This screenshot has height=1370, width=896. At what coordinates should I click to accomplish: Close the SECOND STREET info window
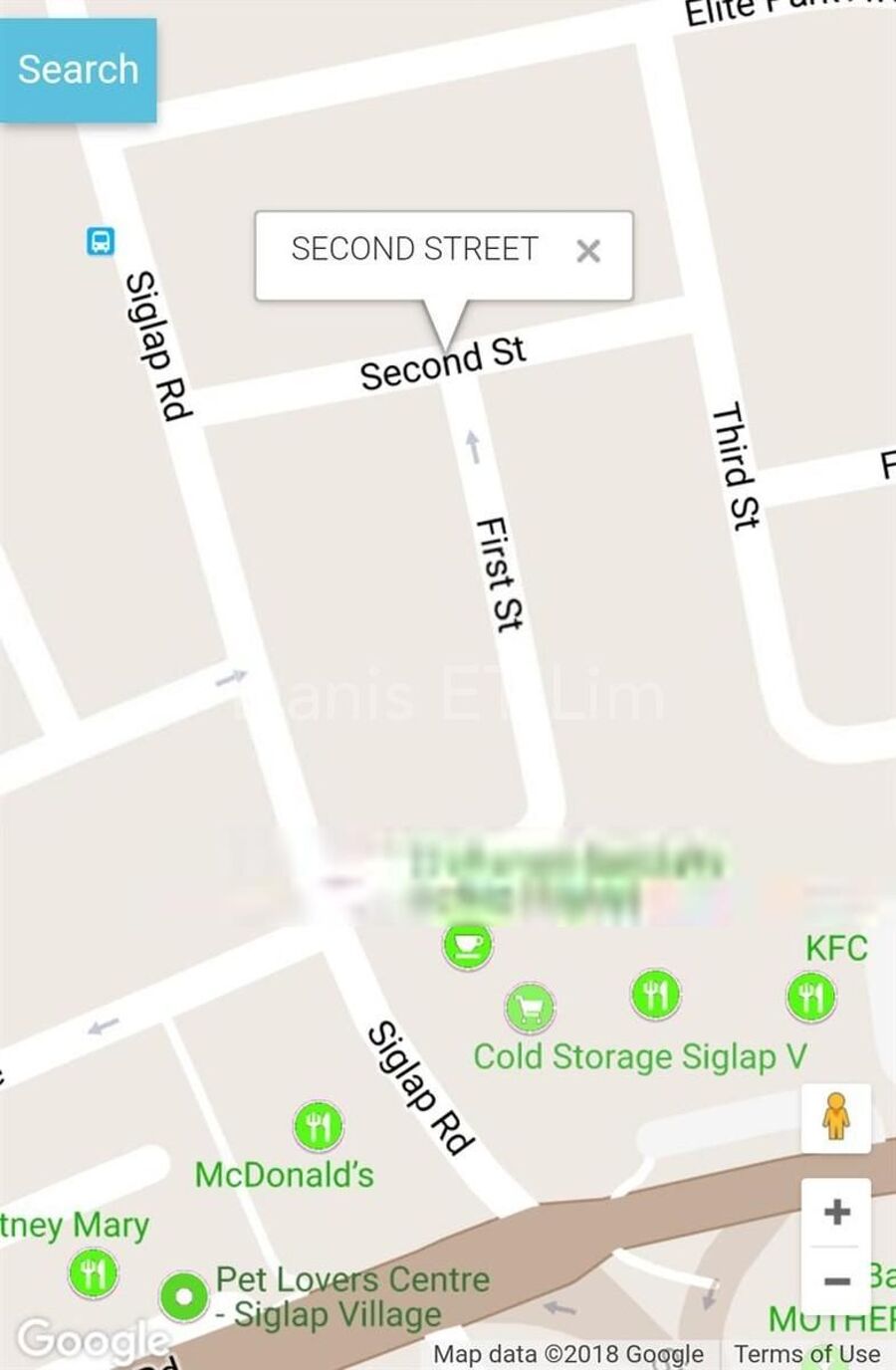[588, 251]
